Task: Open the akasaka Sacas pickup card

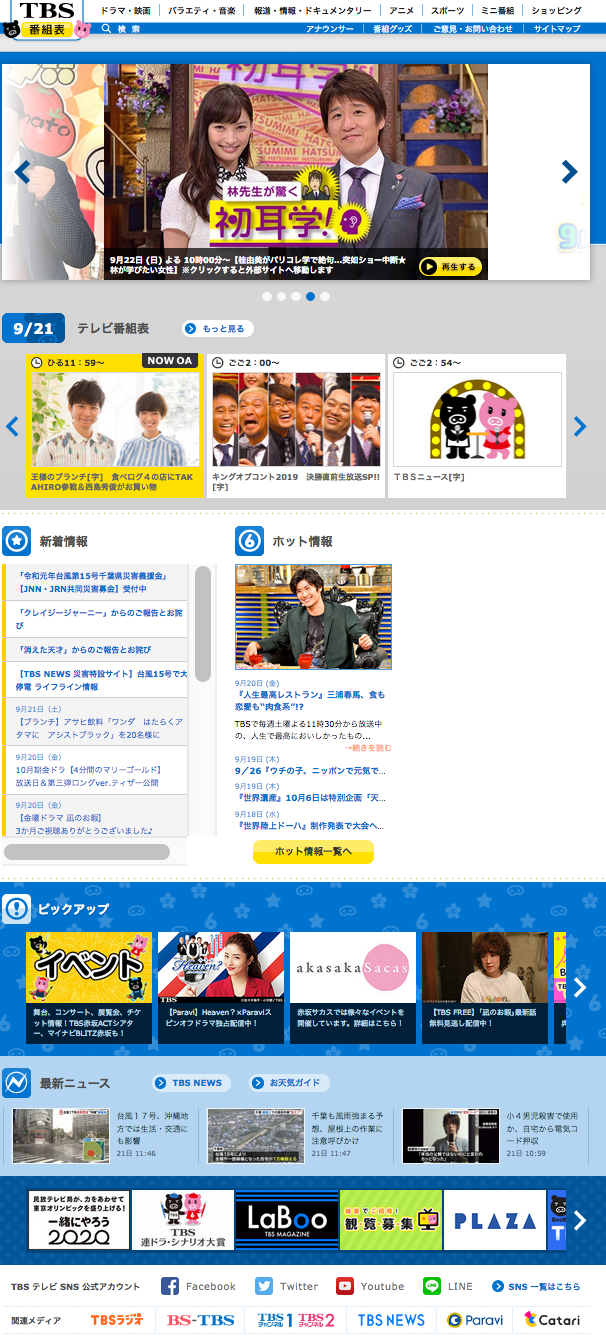Action: [352, 987]
